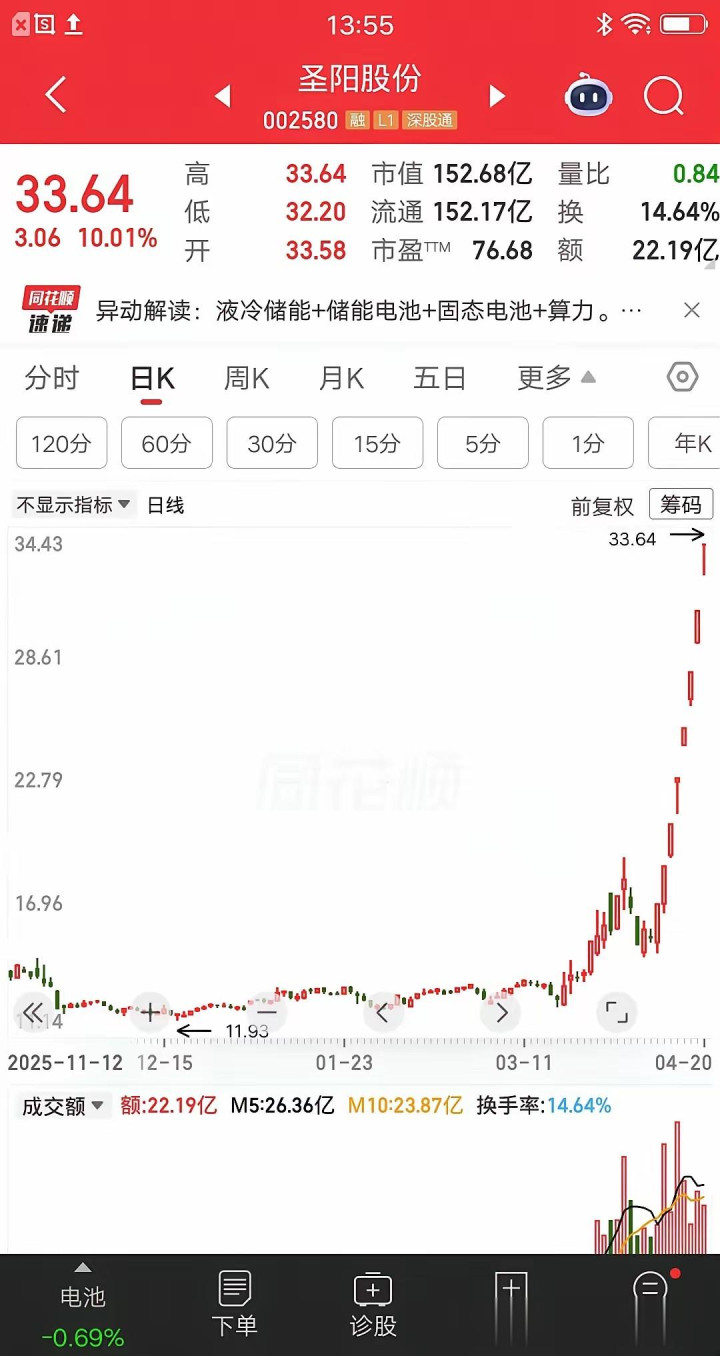Open stock search
The width and height of the screenshot is (720, 1356).
tap(663, 96)
